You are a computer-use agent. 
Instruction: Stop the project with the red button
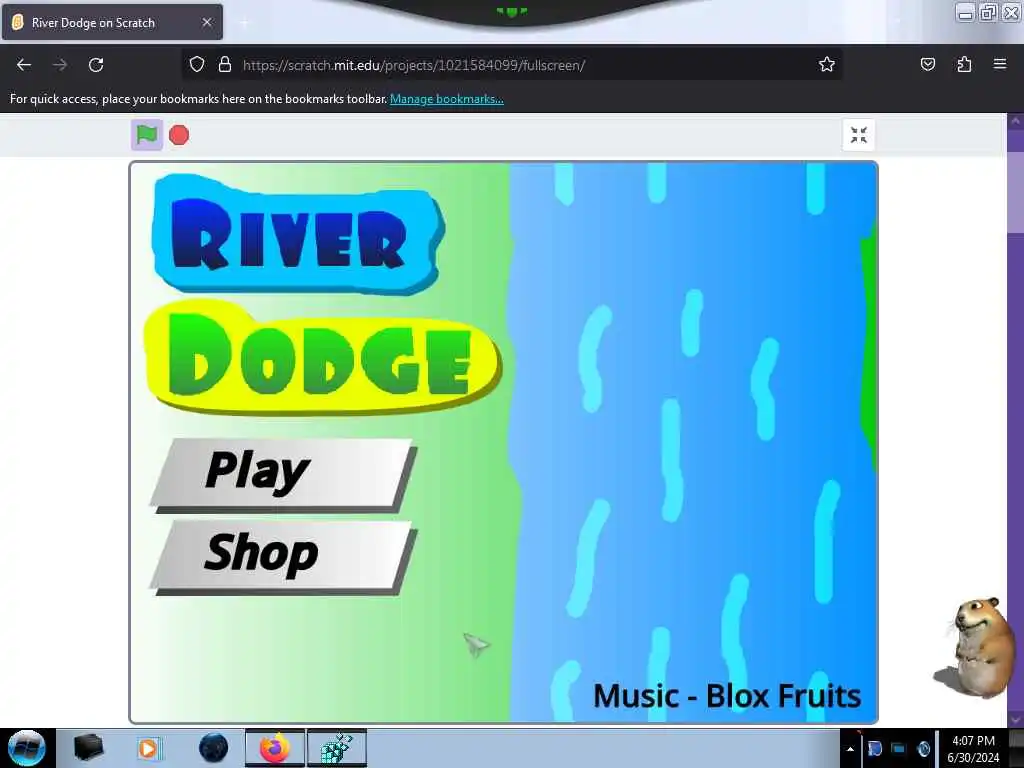point(179,135)
